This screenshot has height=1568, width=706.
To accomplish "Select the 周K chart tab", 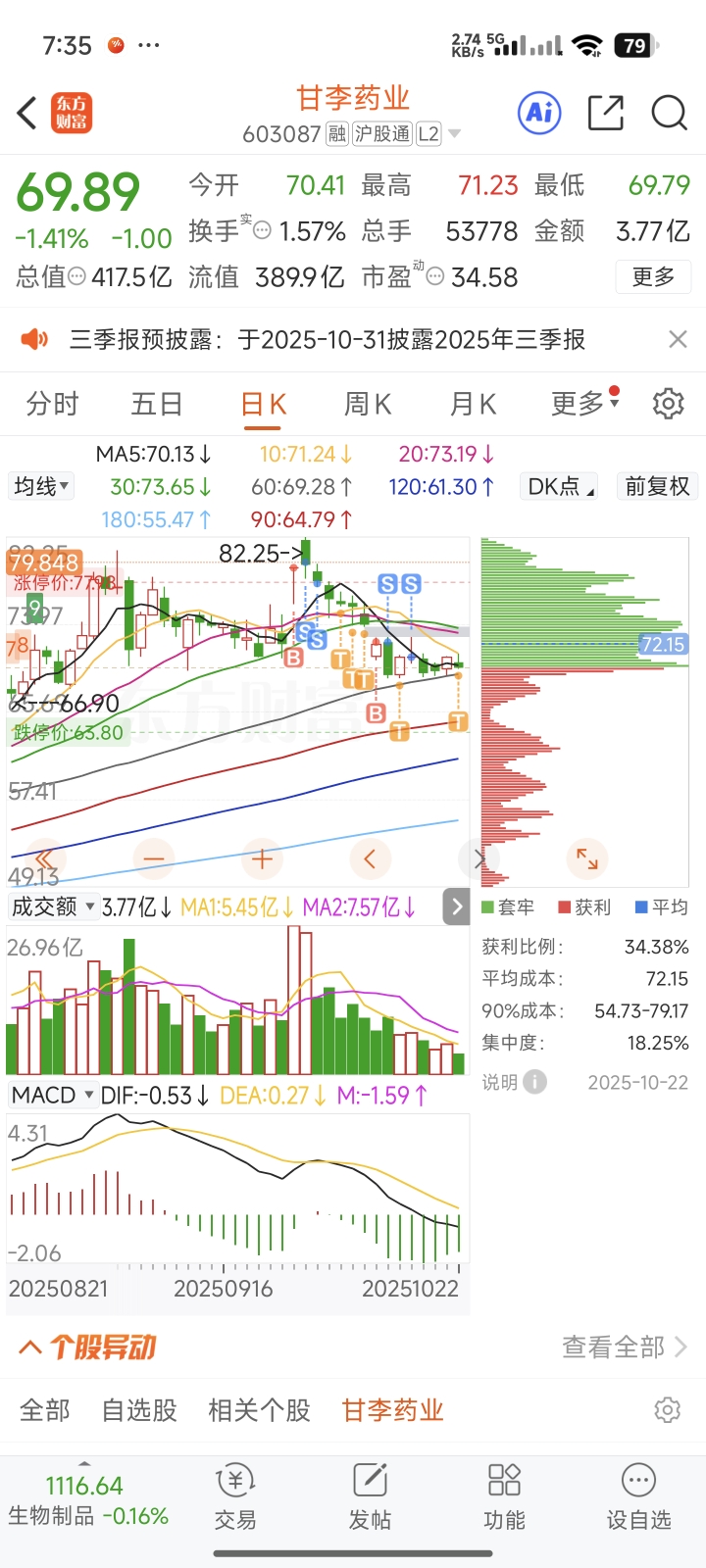I will click(x=367, y=404).
